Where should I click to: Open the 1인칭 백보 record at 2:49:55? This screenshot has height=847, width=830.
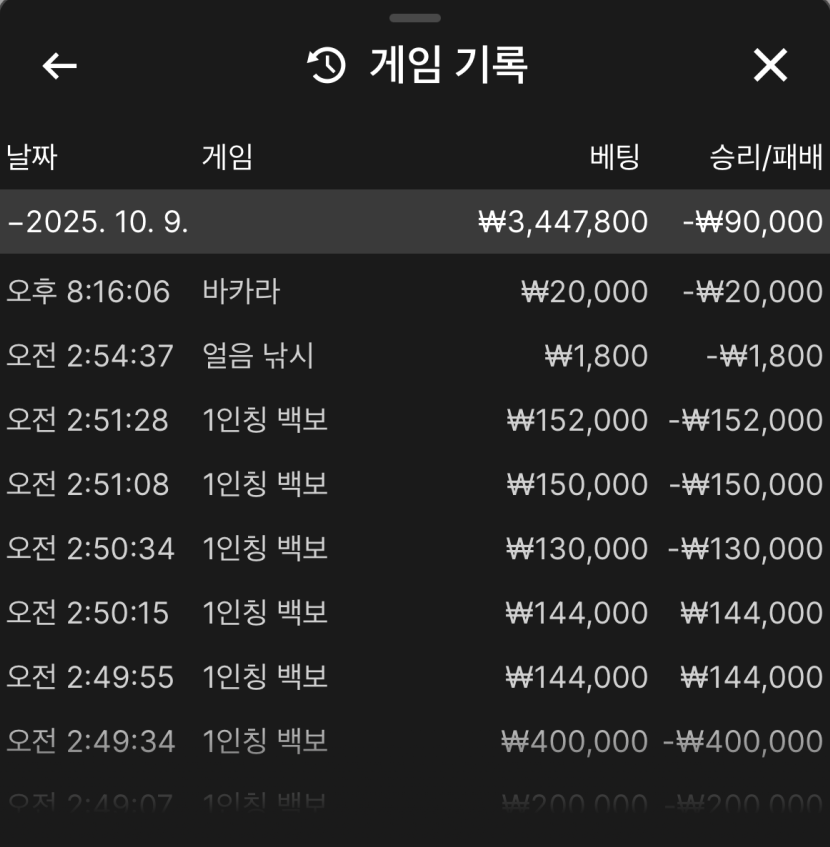click(x=414, y=677)
